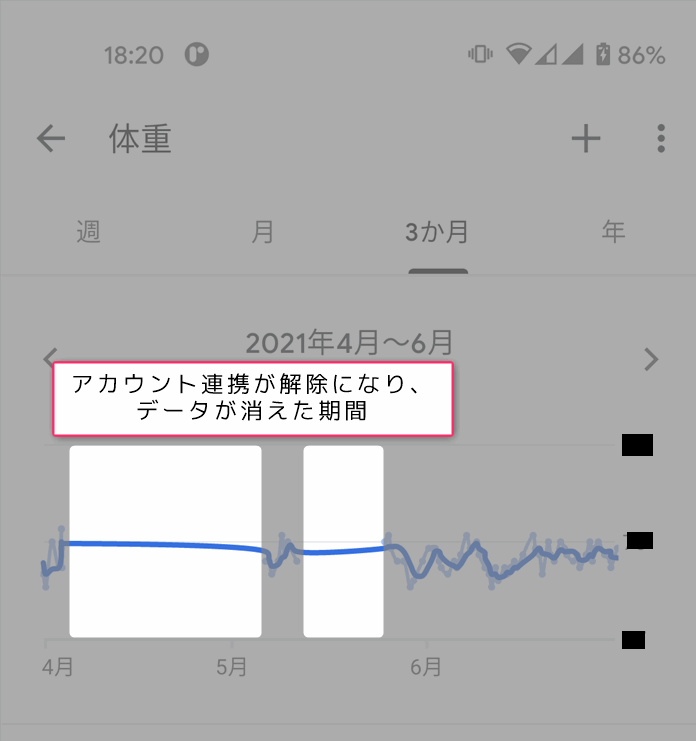Switch to the 年 tab

tap(613, 232)
